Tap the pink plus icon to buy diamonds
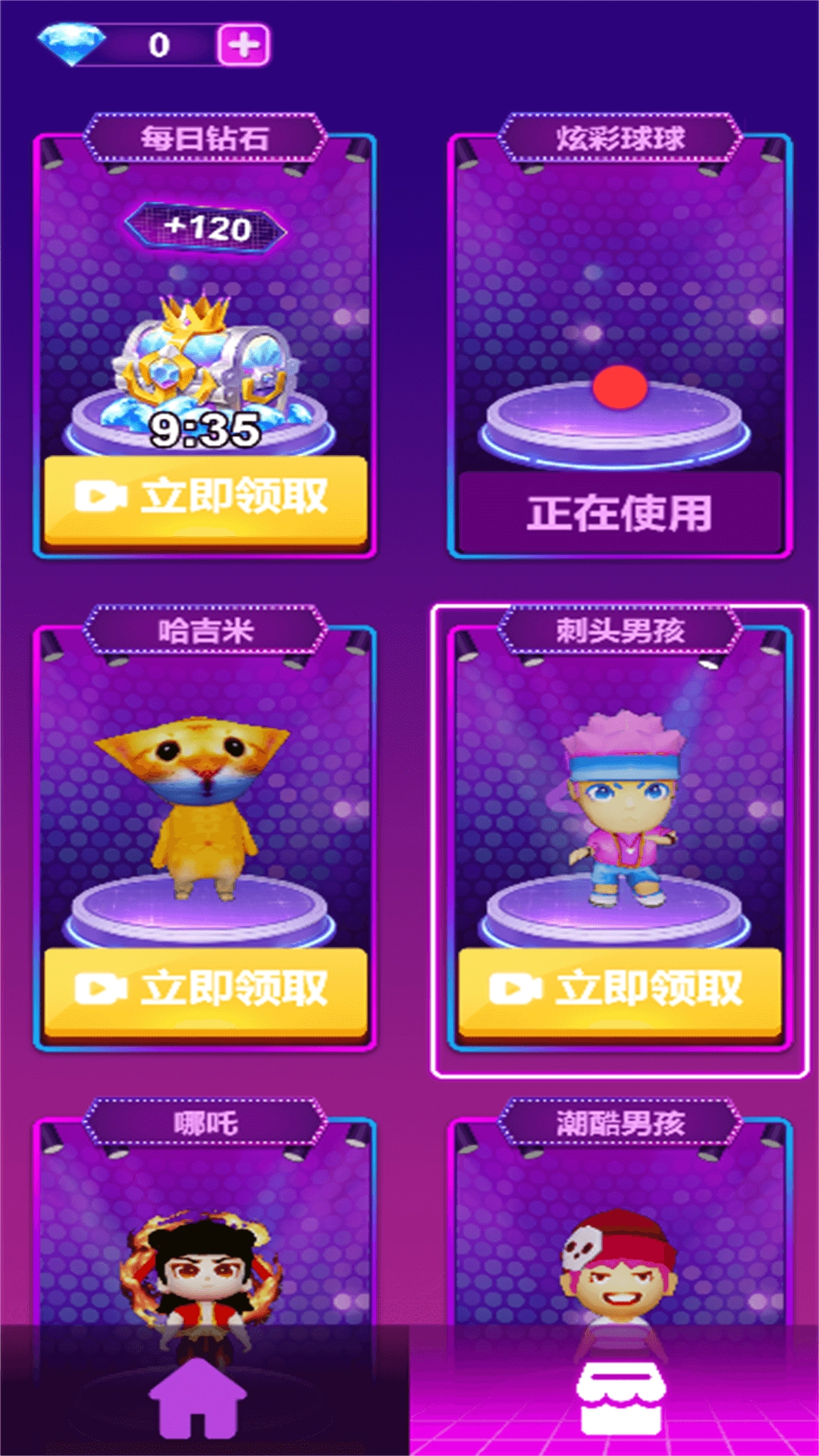The image size is (819, 1456). point(241,43)
